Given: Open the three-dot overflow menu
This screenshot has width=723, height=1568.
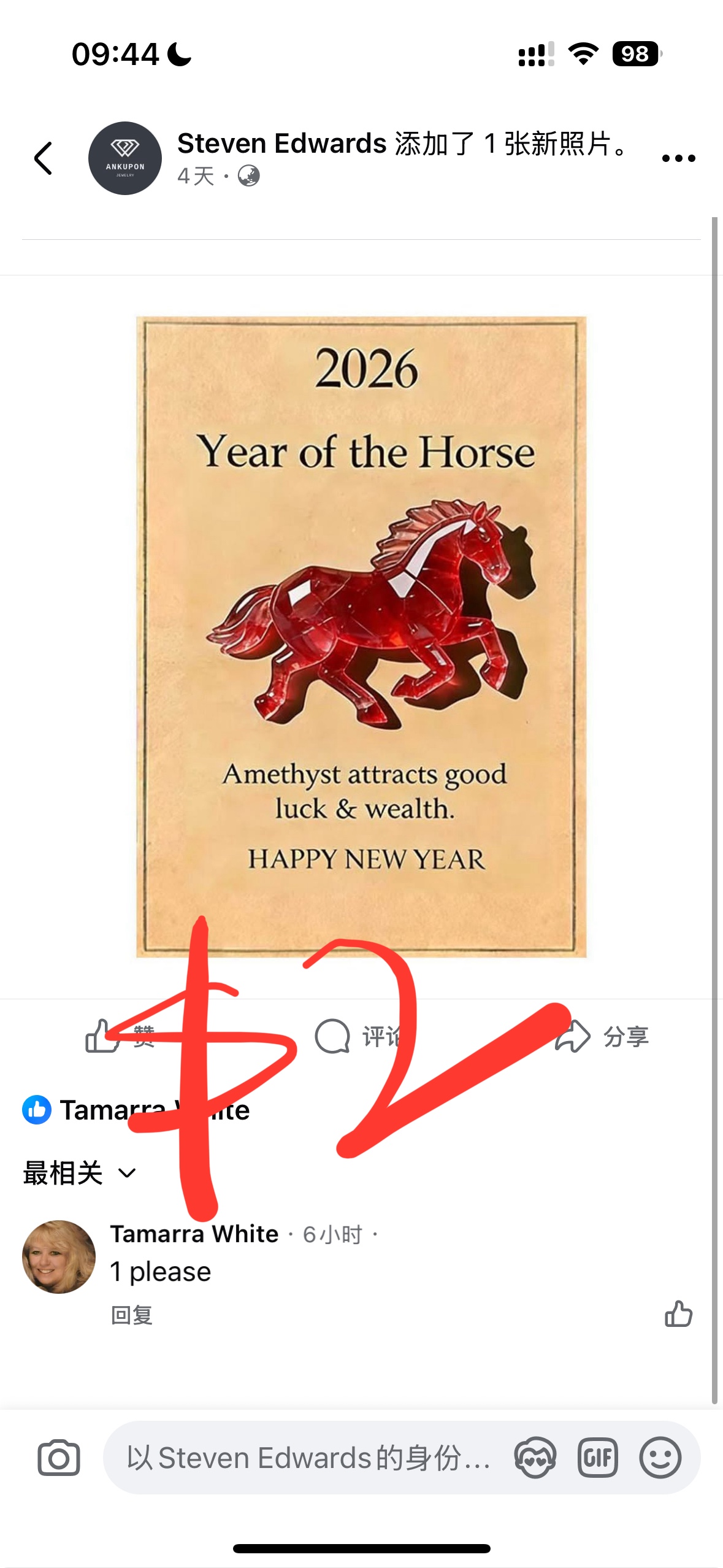Looking at the screenshot, I should pyautogui.click(x=679, y=158).
